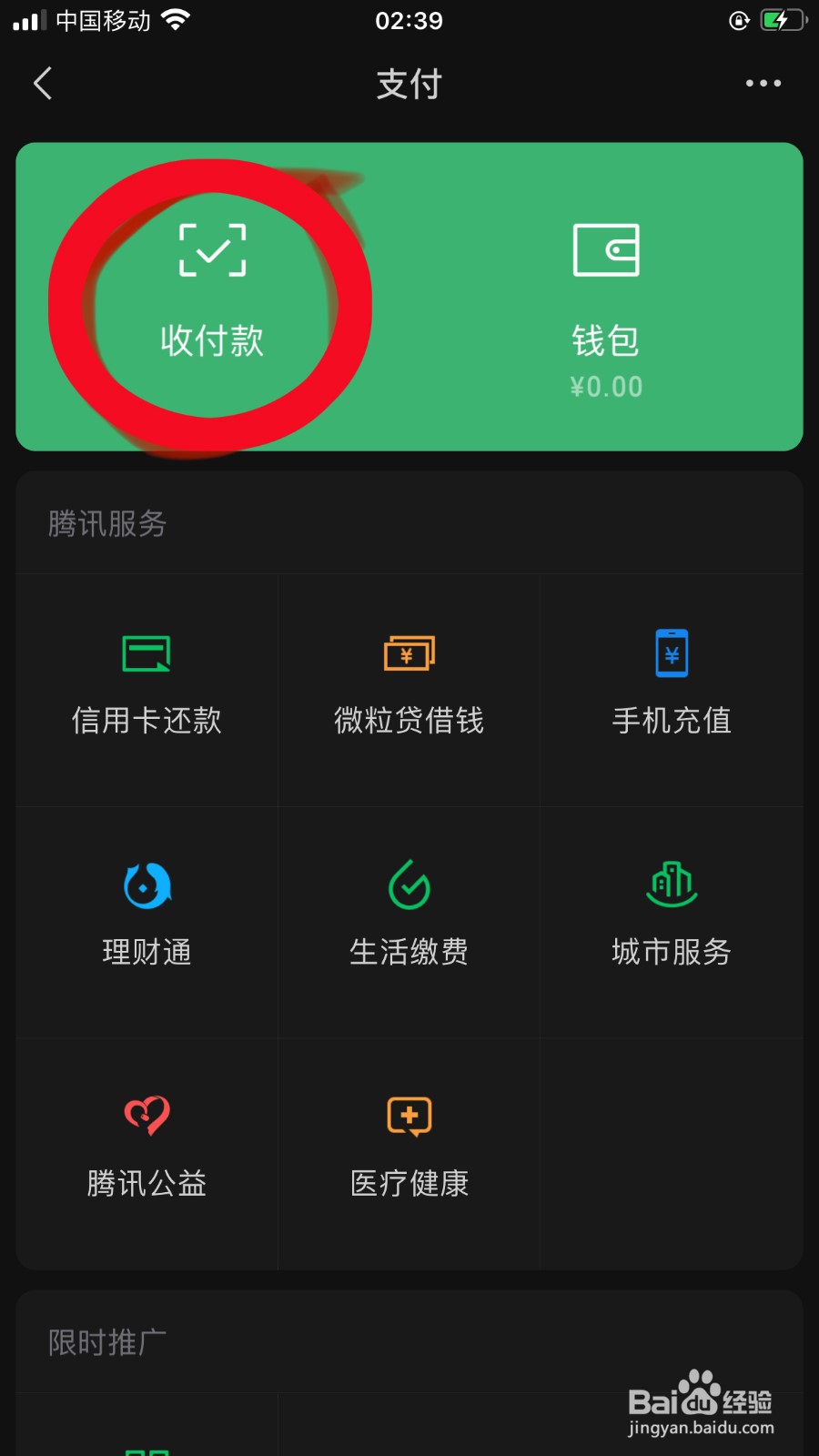819x1456 pixels.
Task: Open 理财通 wealth management
Action: tap(146, 919)
